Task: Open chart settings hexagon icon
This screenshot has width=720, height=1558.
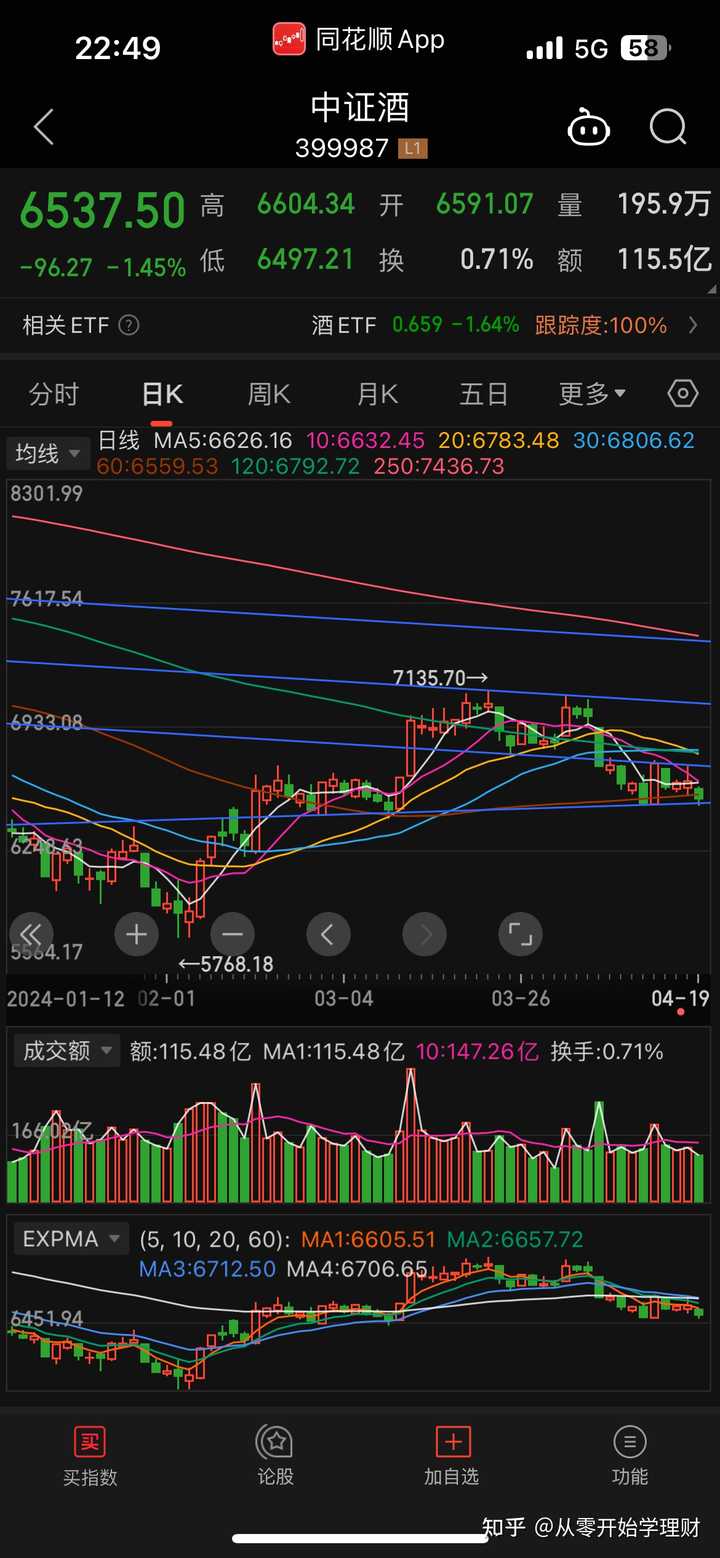Action: [683, 394]
